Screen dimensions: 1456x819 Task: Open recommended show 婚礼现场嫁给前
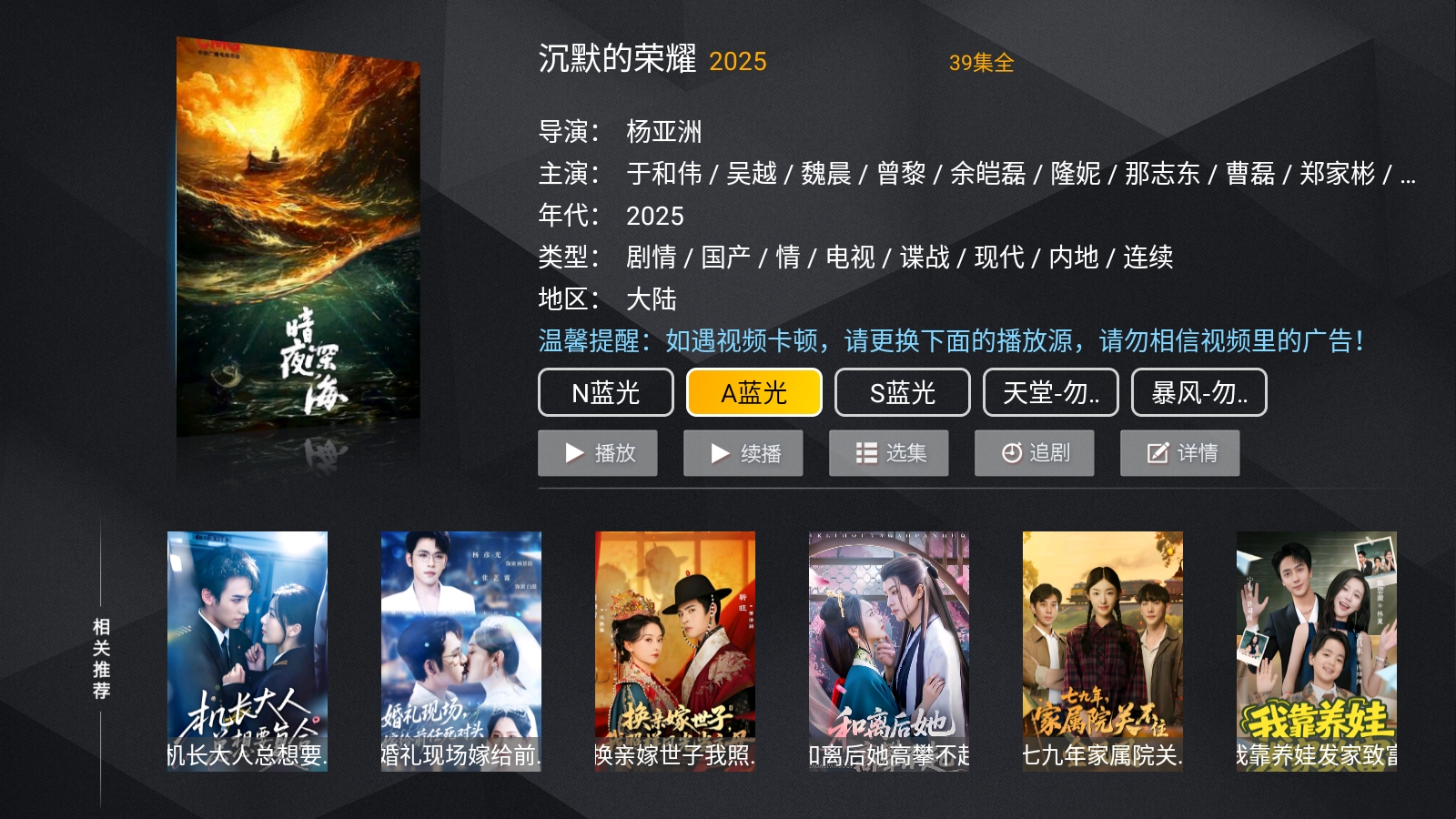click(461, 651)
